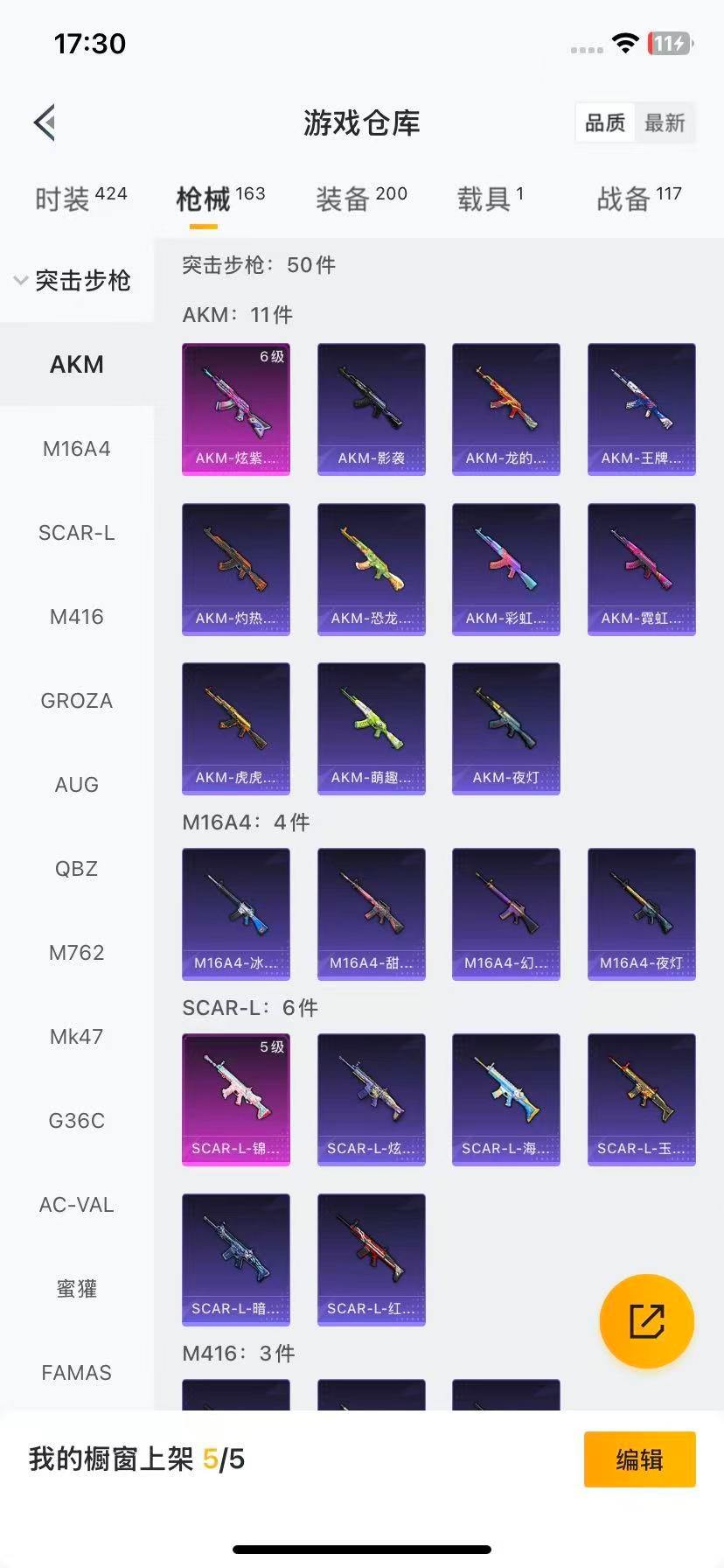Sort items by 品质
This screenshot has height=1568, width=724.
pyautogui.click(x=605, y=123)
